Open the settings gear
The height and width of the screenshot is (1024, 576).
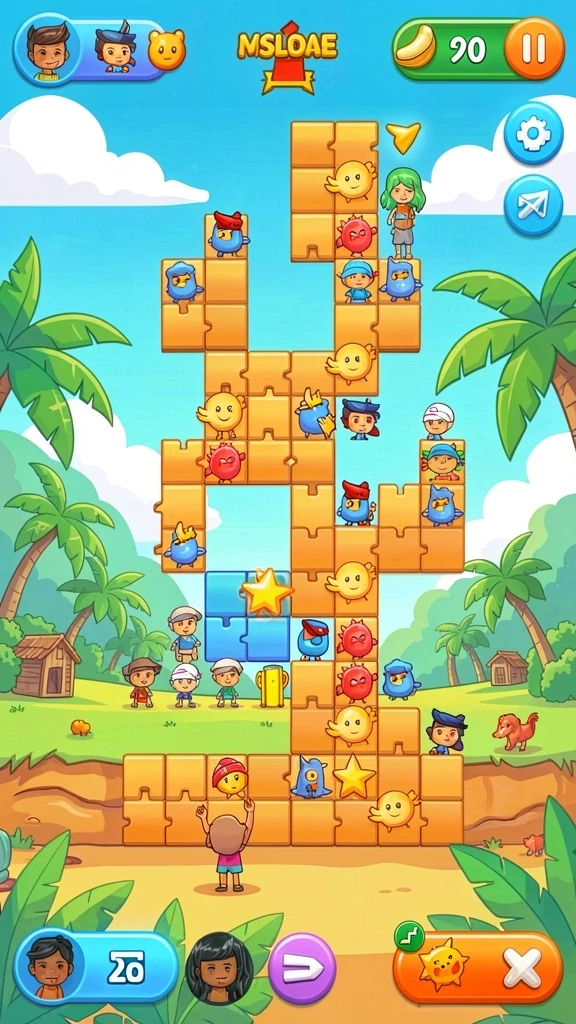534,133
